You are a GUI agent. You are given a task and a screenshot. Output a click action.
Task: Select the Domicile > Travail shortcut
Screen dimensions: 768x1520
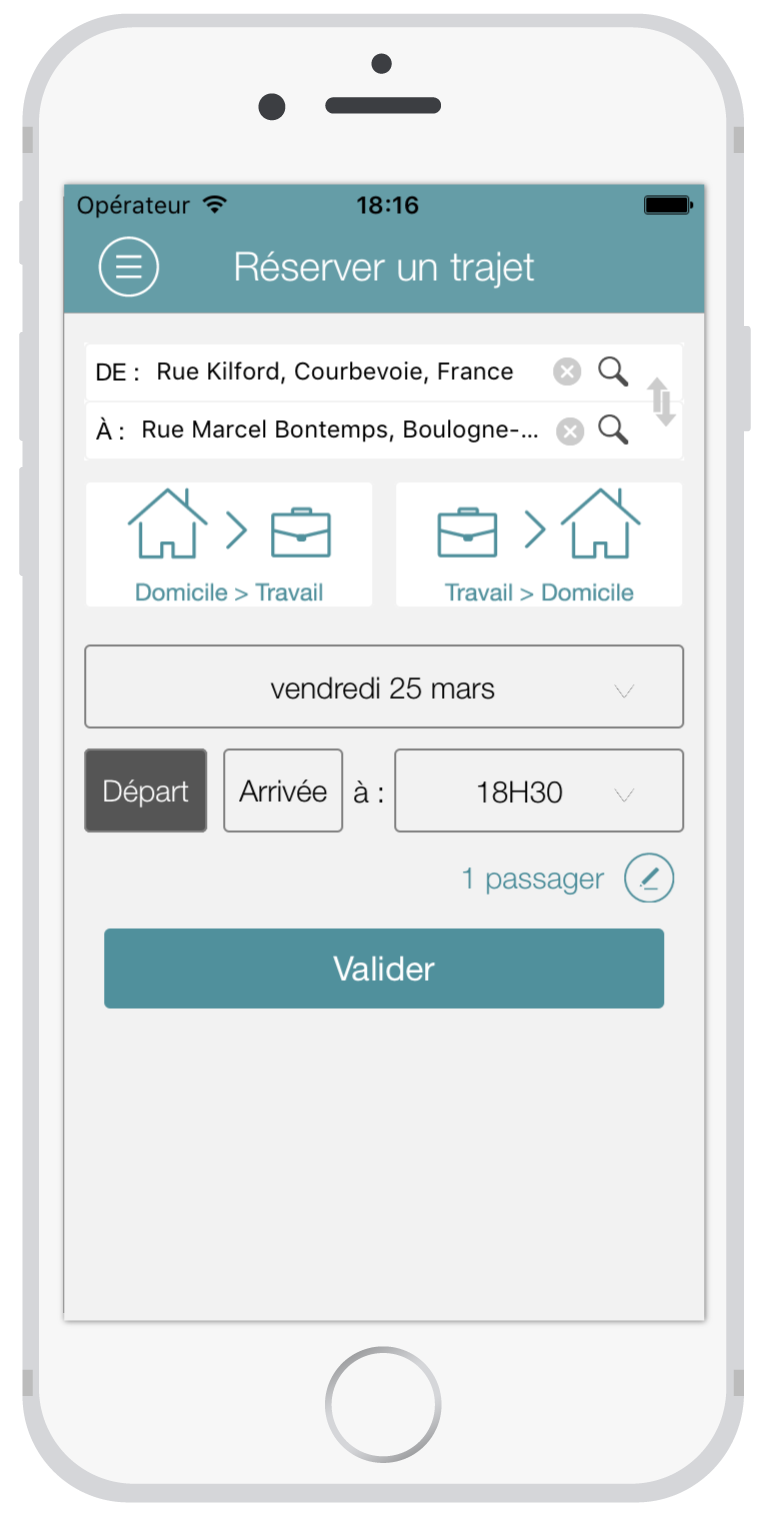click(229, 545)
